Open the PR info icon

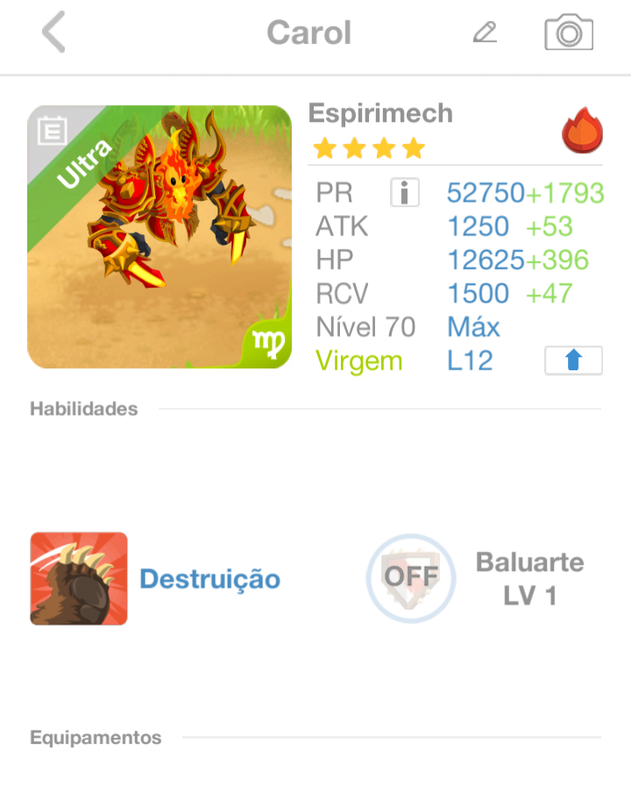point(404,192)
